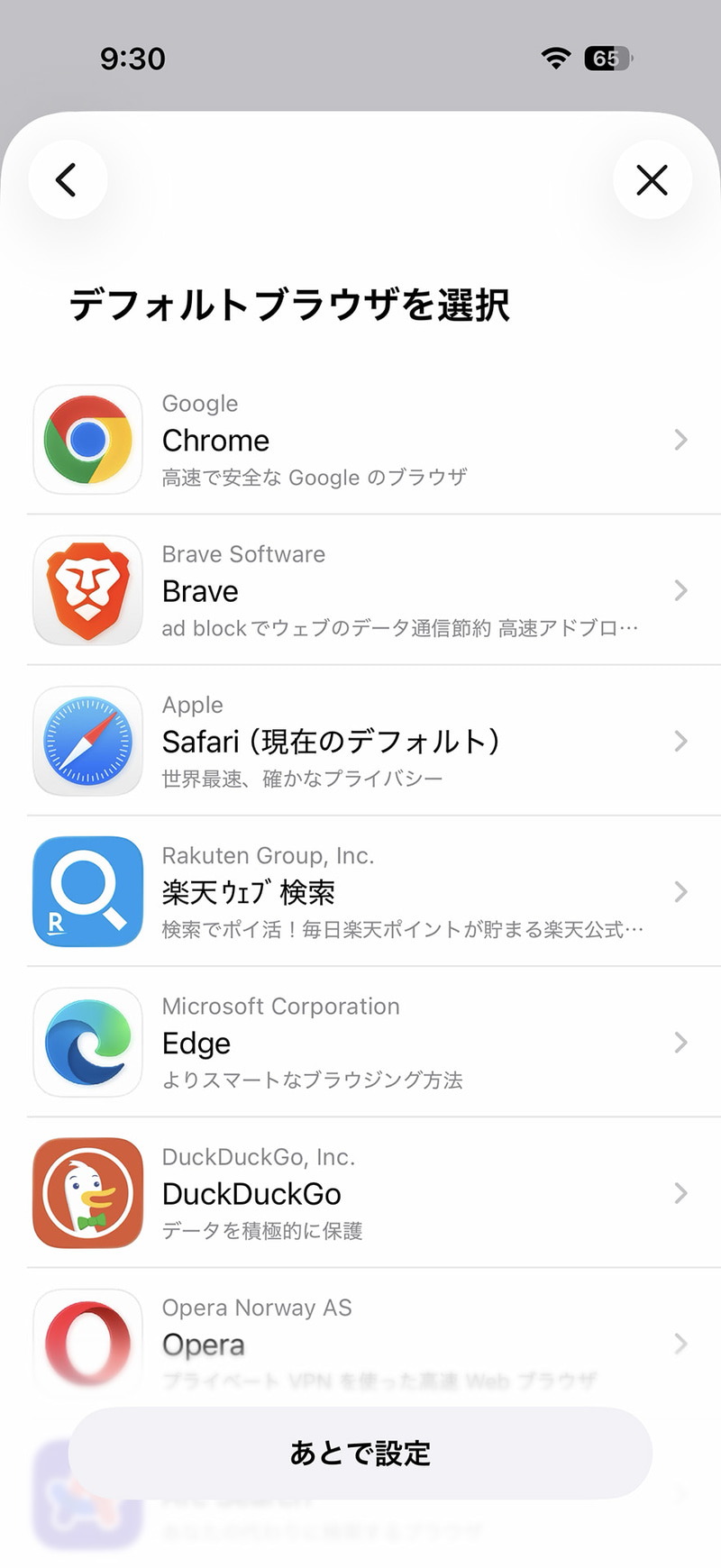721x1568 pixels.
Task: Tap the back arrow button
Action: click(x=68, y=179)
